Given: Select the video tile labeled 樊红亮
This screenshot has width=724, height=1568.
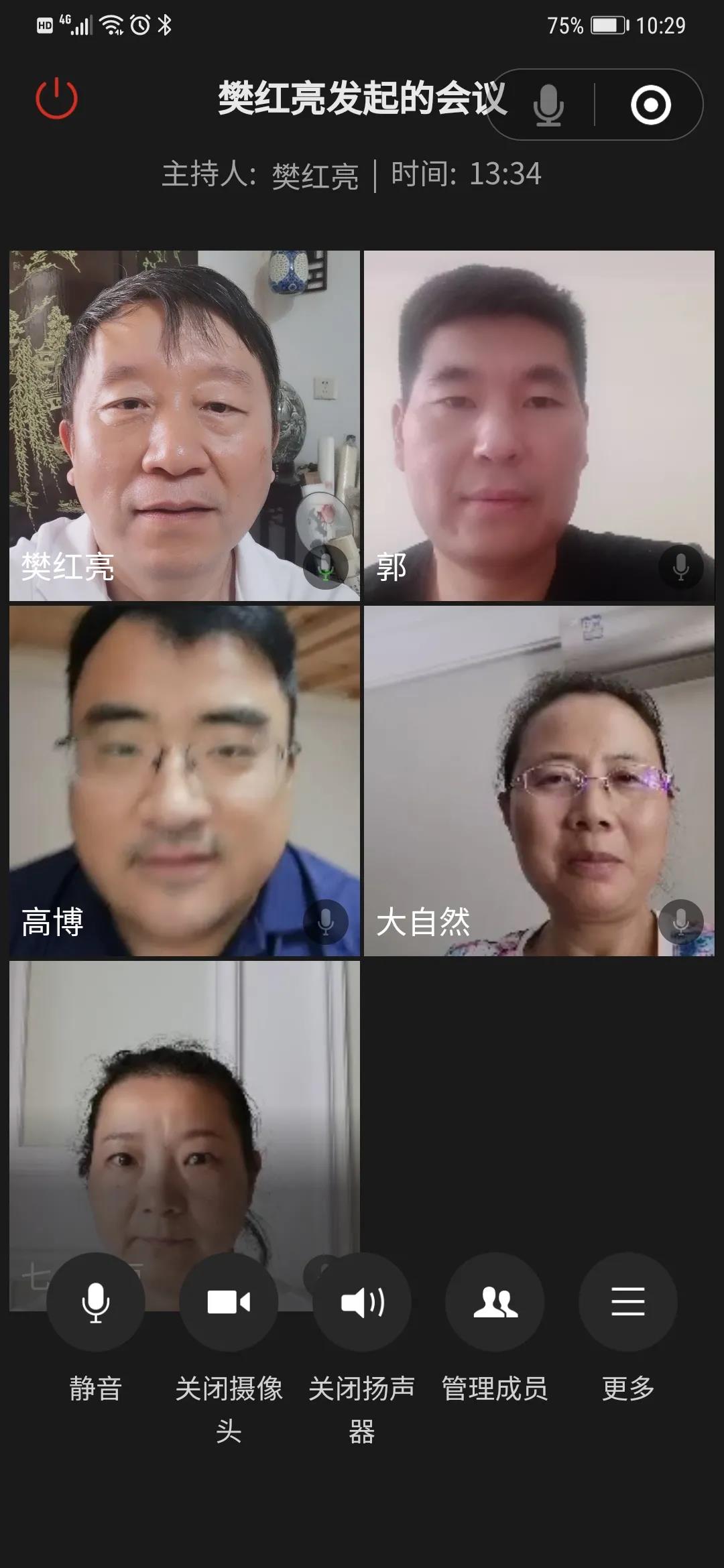Looking at the screenshot, I should (x=184, y=426).
